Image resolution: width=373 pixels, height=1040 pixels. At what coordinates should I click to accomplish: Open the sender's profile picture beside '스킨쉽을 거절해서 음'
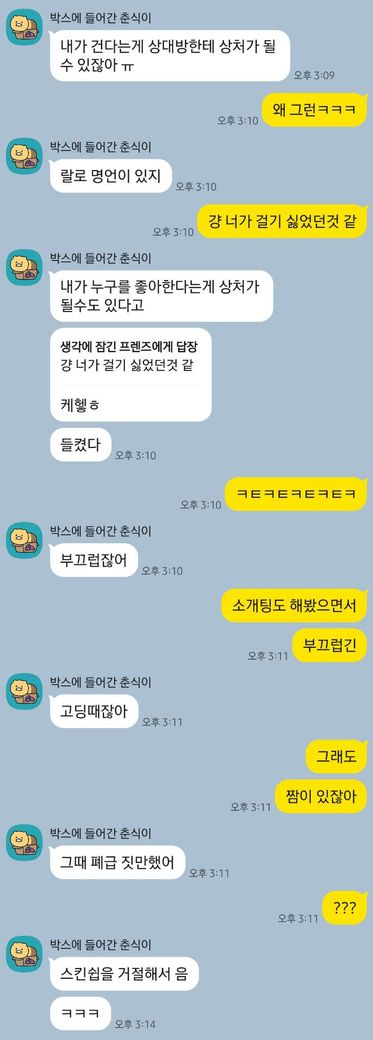pos(25,954)
